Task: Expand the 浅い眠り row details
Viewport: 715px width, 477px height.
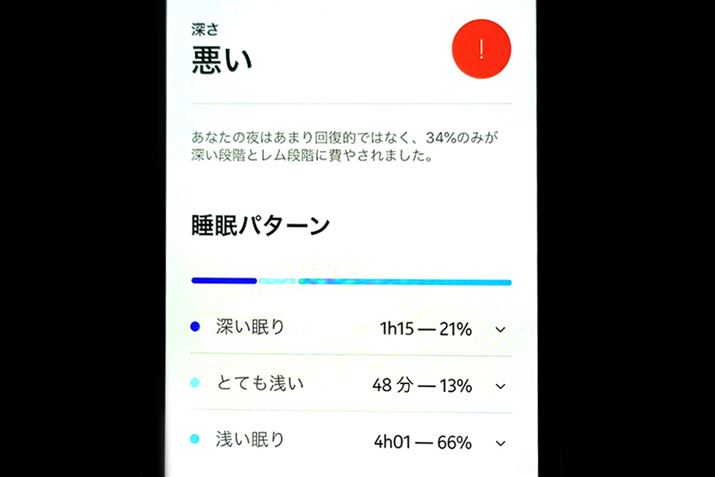Action: (x=500, y=441)
